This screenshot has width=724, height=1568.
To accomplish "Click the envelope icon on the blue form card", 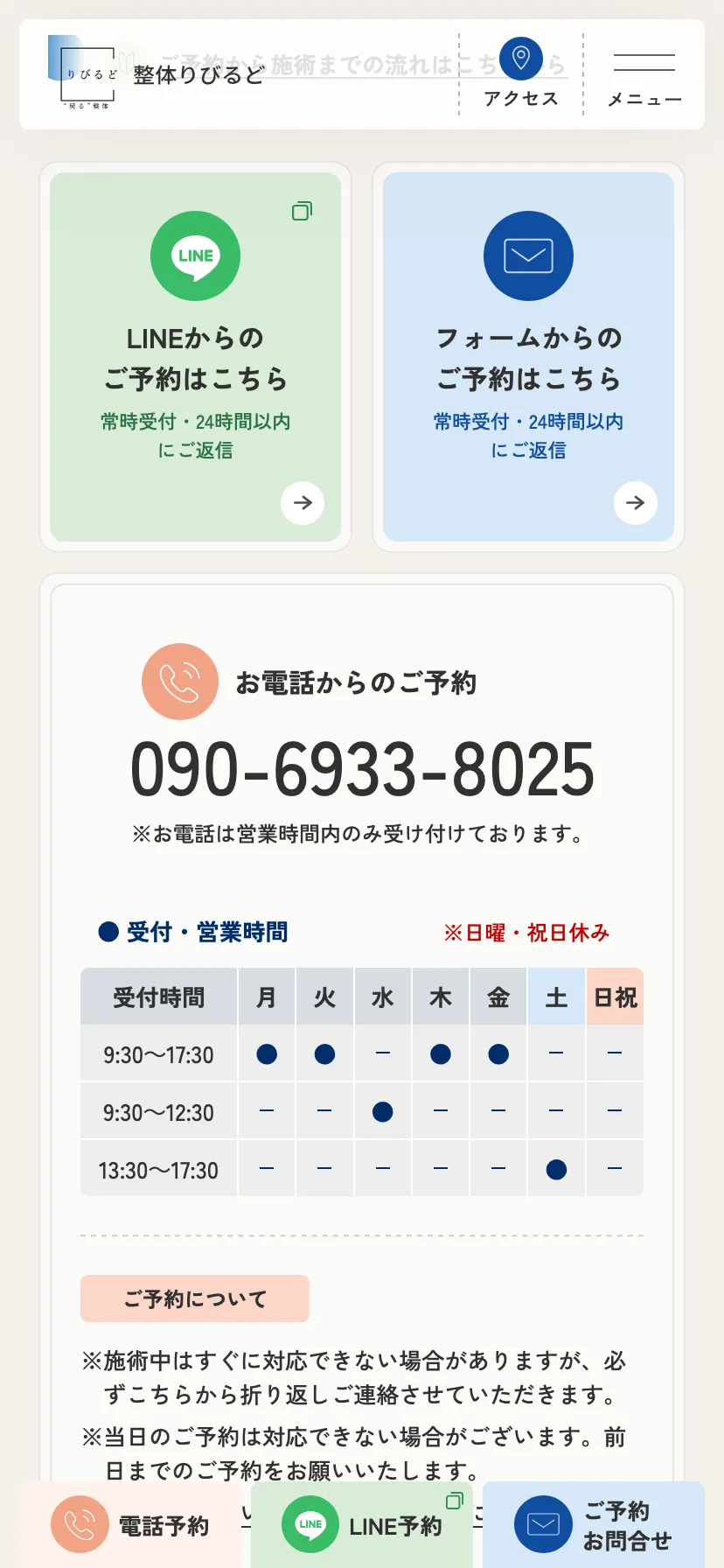I will 527,255.
